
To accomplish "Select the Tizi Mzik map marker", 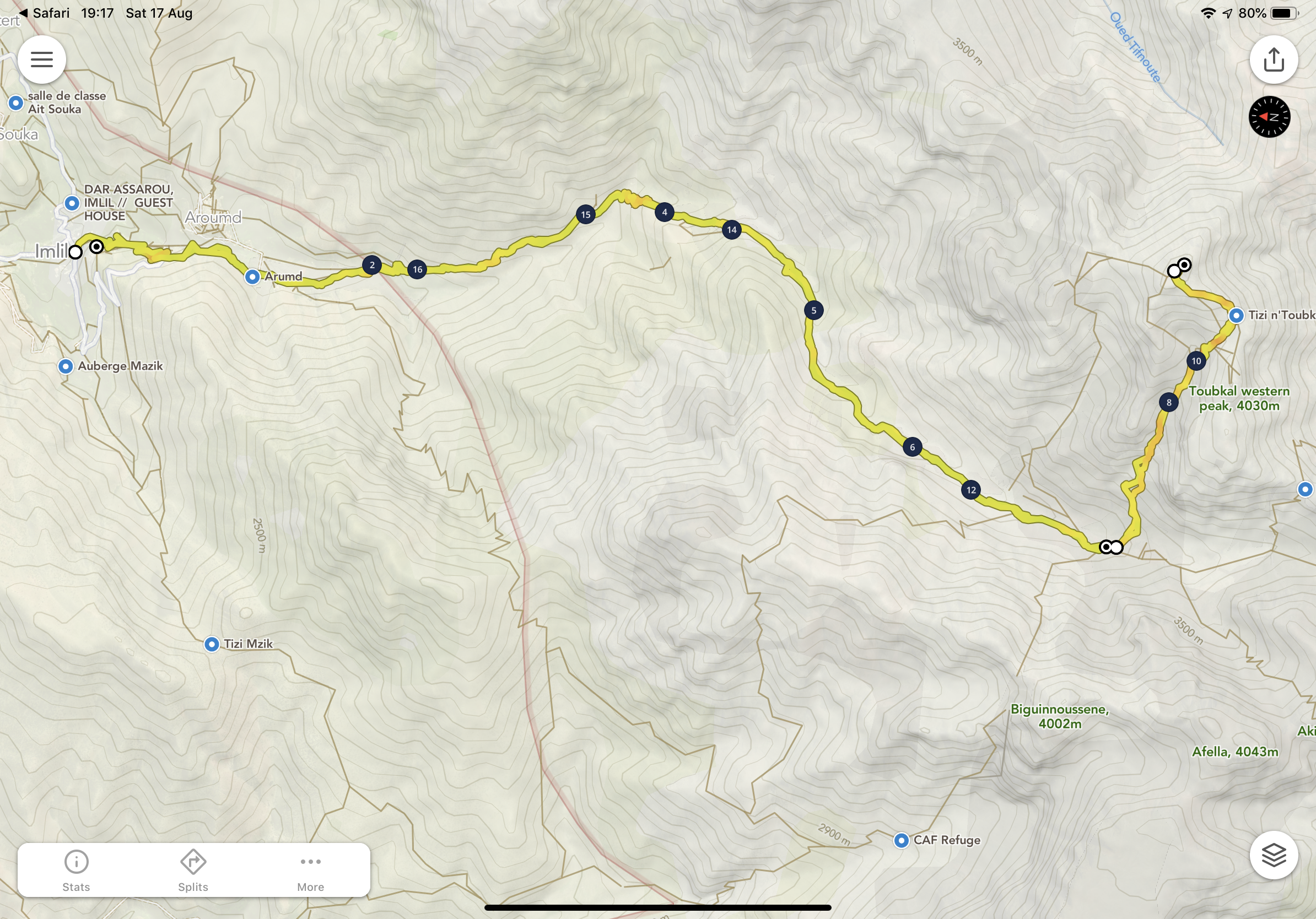I will click(x=212, y=644).
